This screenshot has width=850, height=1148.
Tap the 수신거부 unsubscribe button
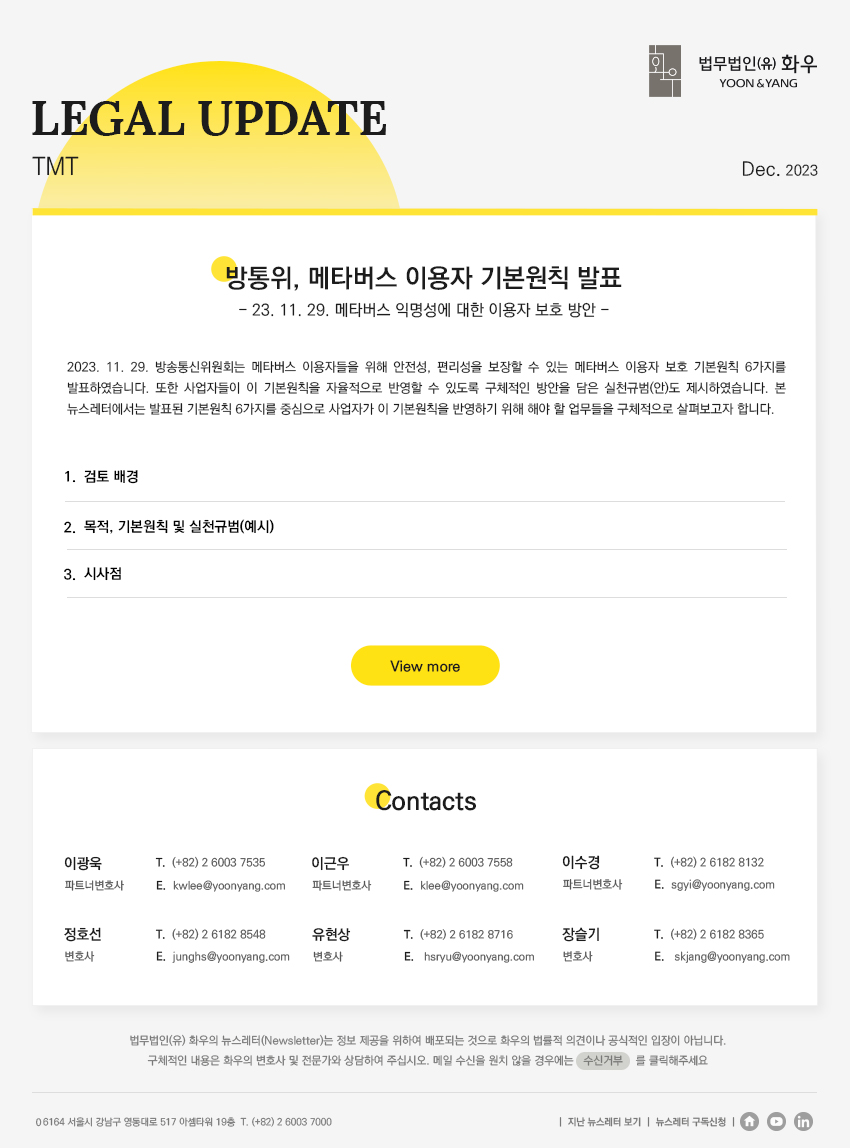[x=603, y=1061]
